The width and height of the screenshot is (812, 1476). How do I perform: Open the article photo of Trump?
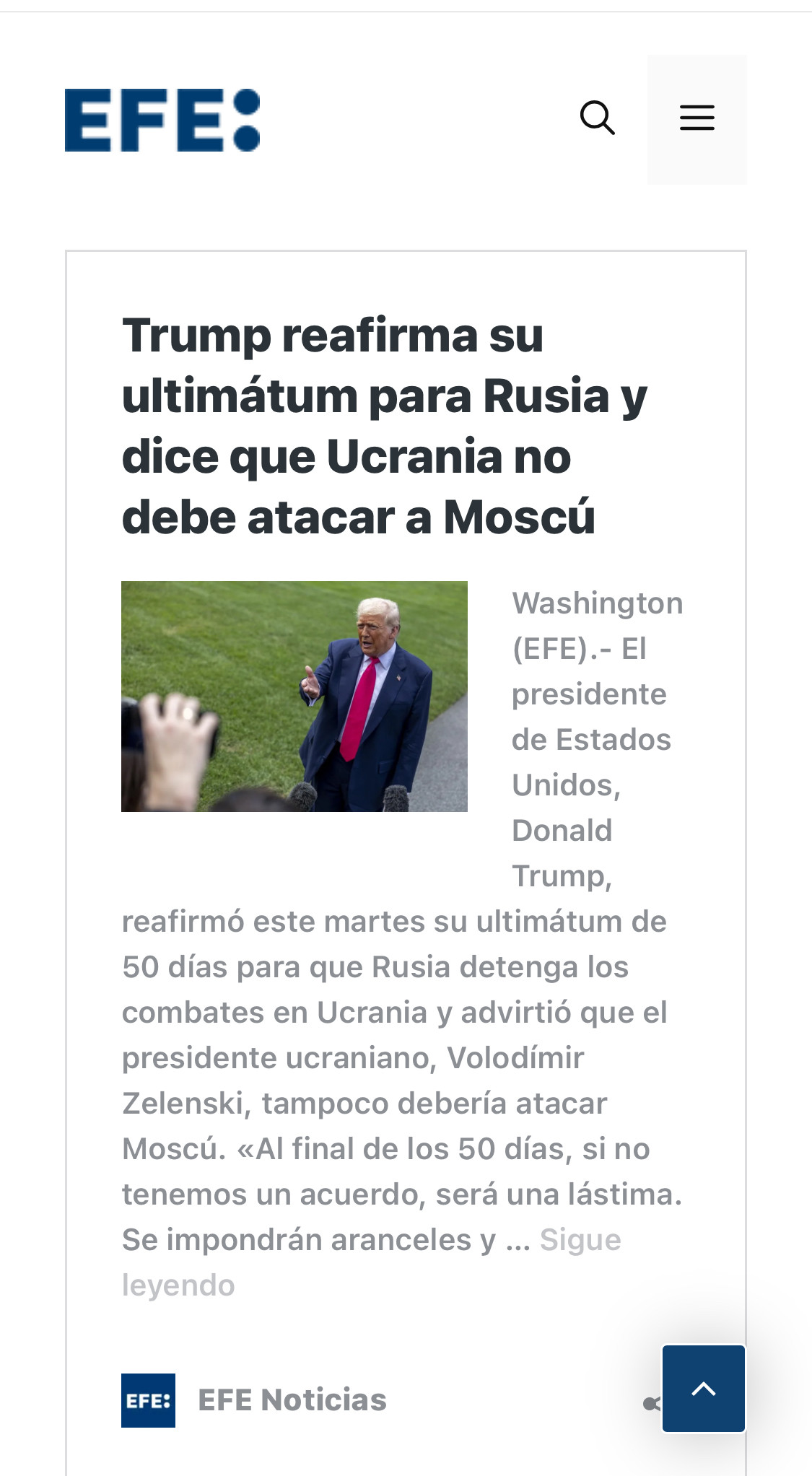[294, 696]
